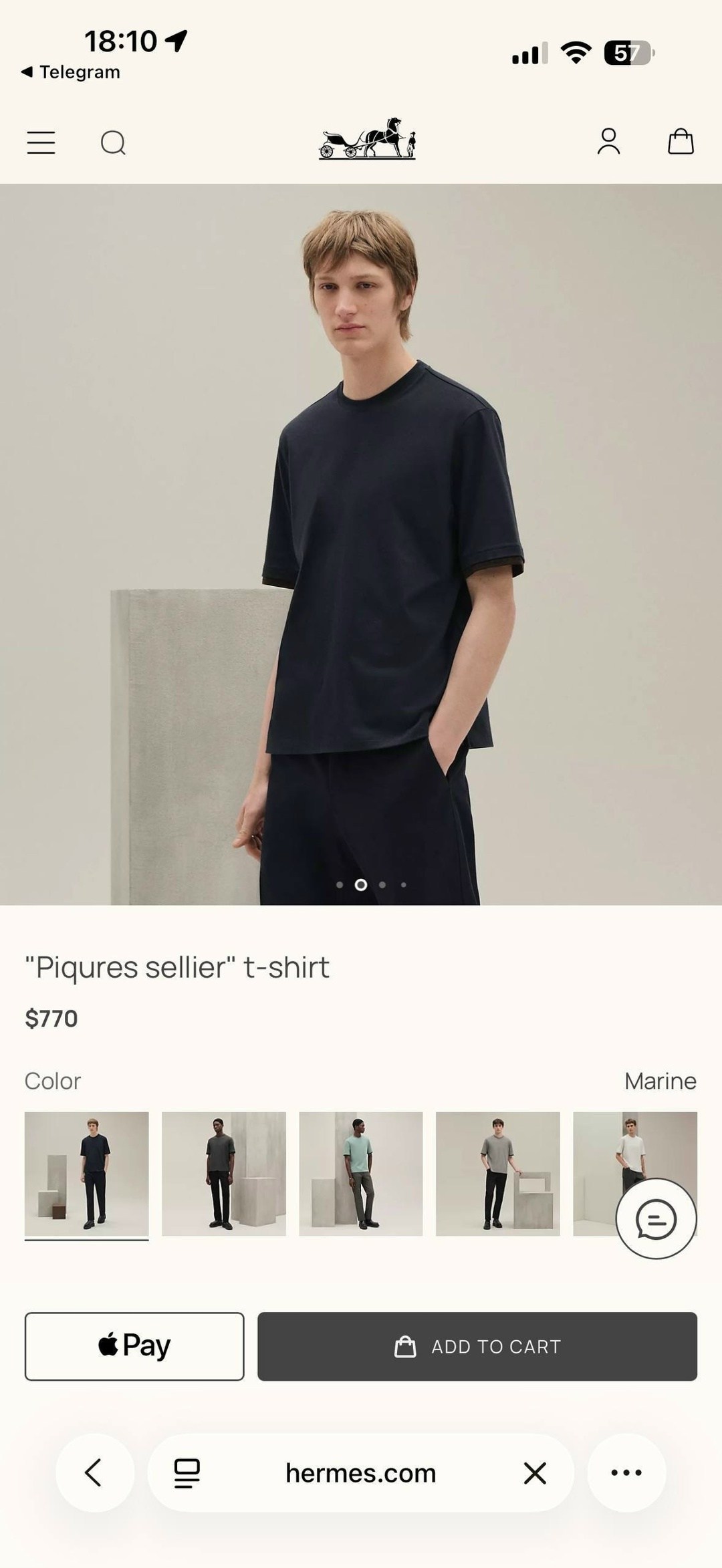Open the live chat bubble

[656, 1219]
